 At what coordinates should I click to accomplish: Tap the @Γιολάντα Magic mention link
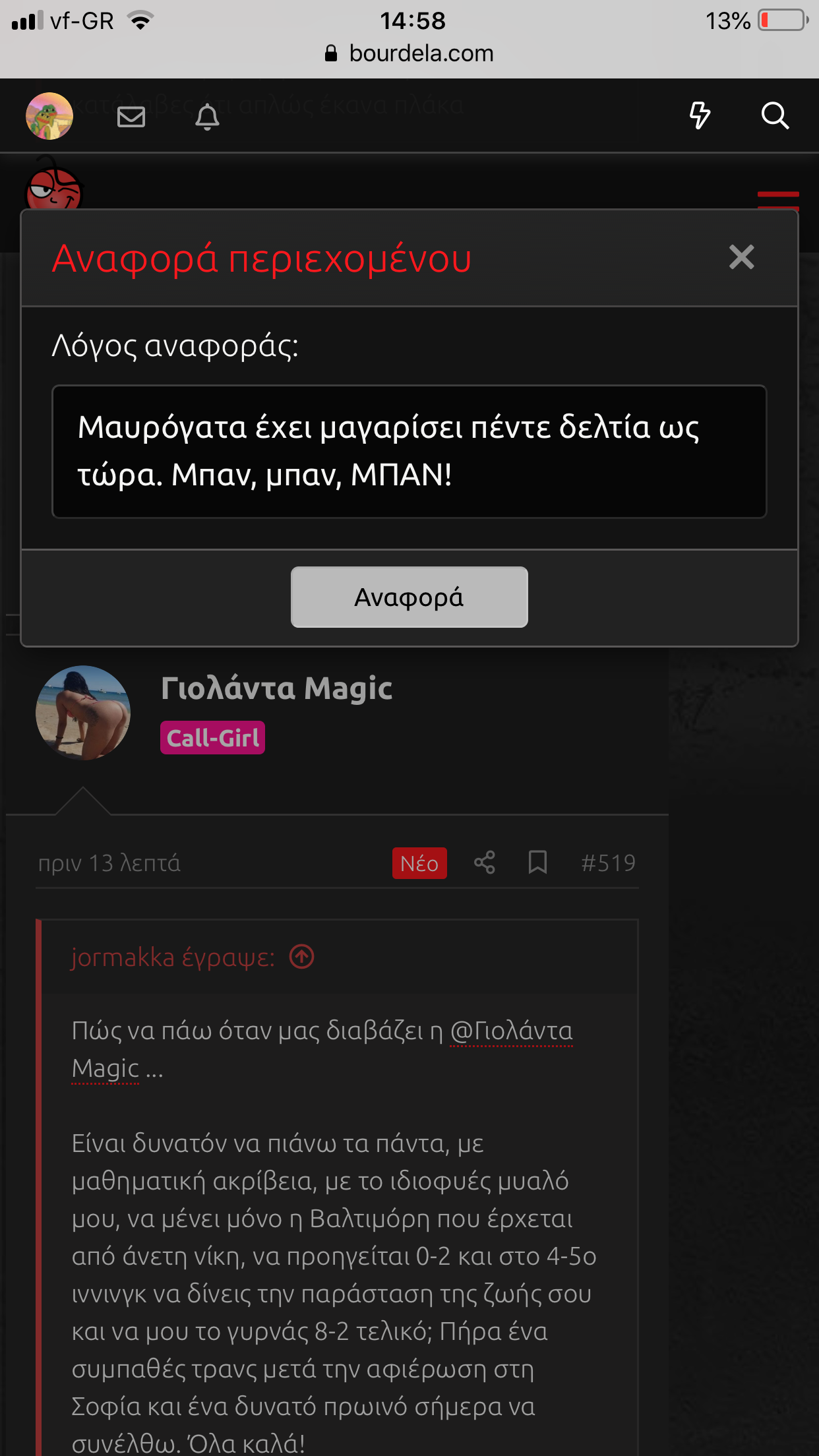pyautogui.click(x=511, y=1031)
